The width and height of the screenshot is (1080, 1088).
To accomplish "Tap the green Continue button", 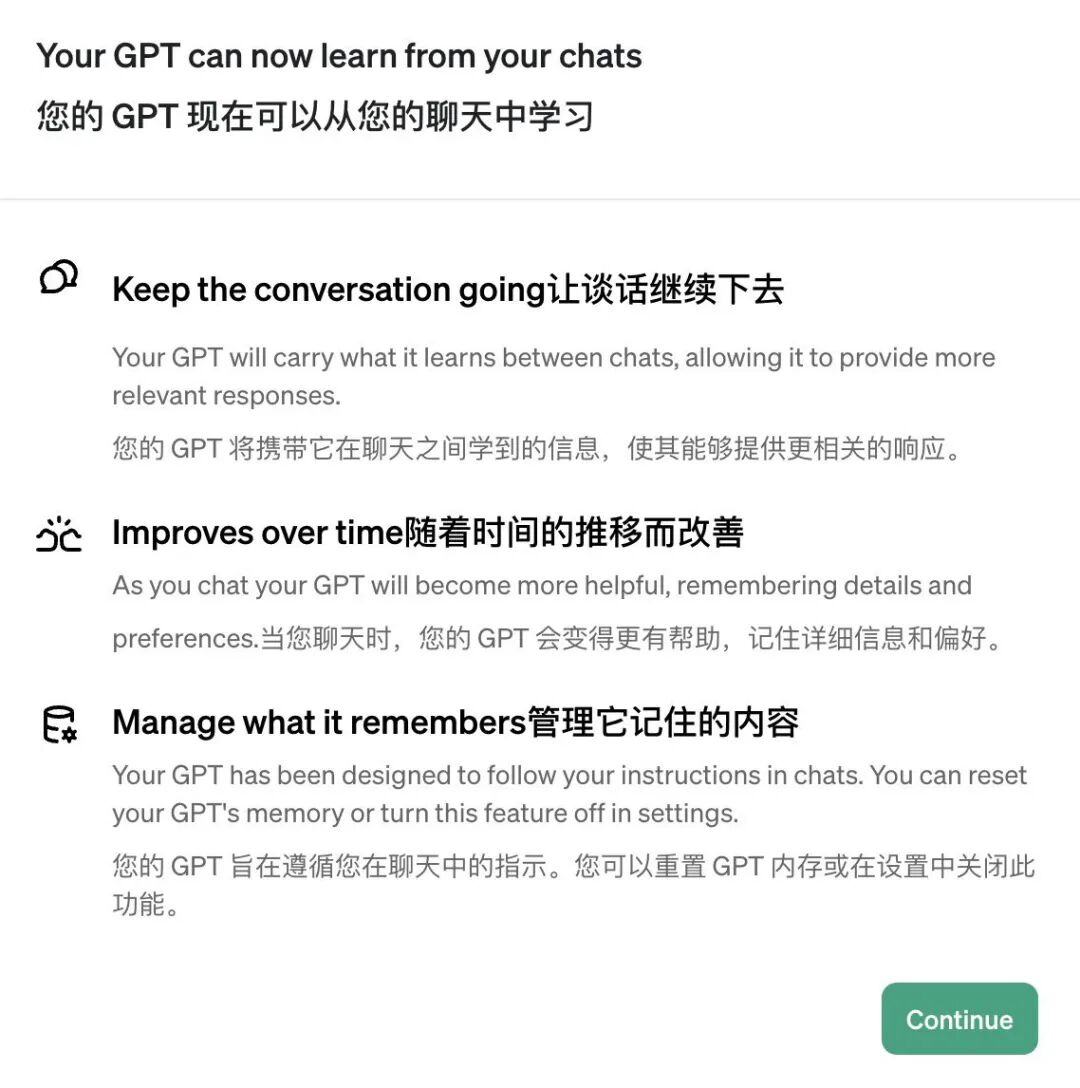I will click(959, 1019).
